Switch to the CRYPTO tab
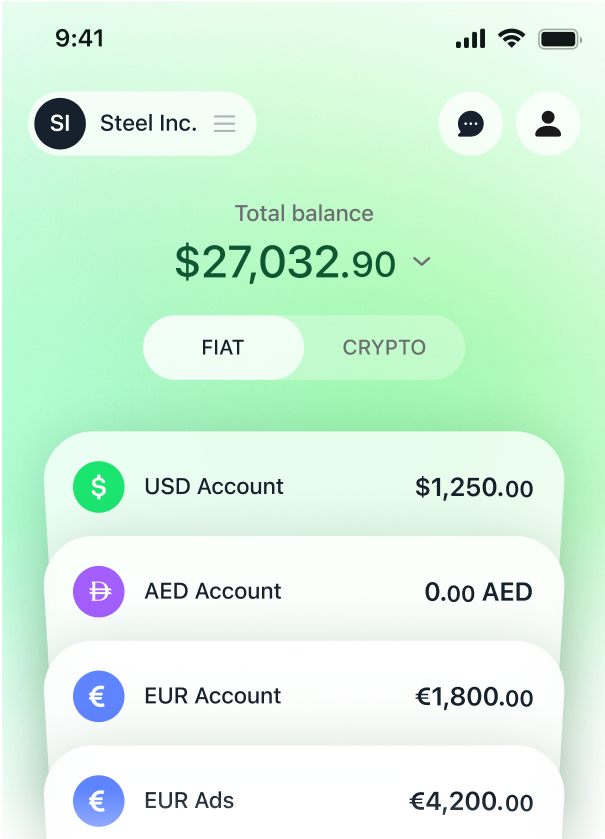The image size is (605, 839). [384, 348]
